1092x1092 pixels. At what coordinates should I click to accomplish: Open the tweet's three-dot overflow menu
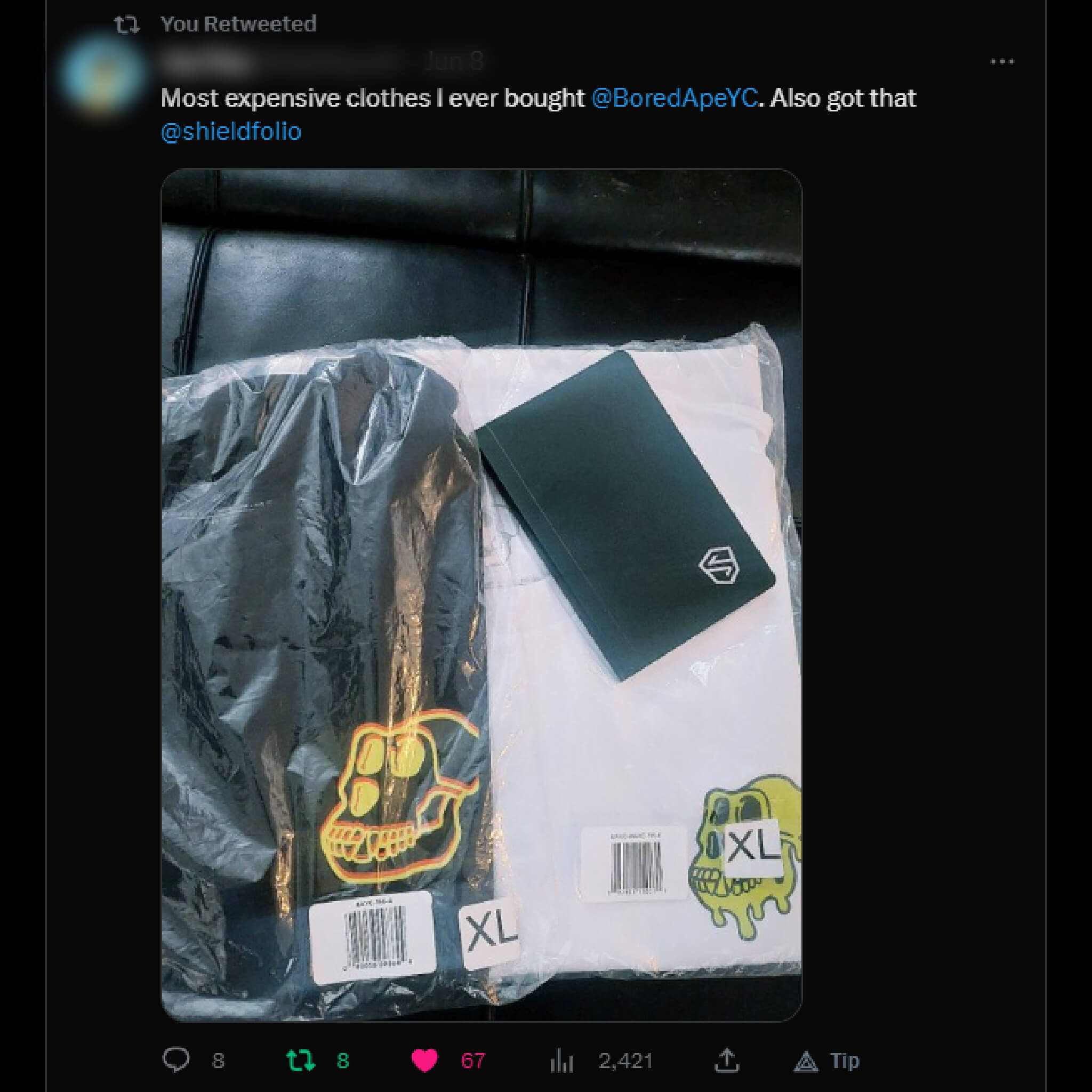coord(1001,62)
